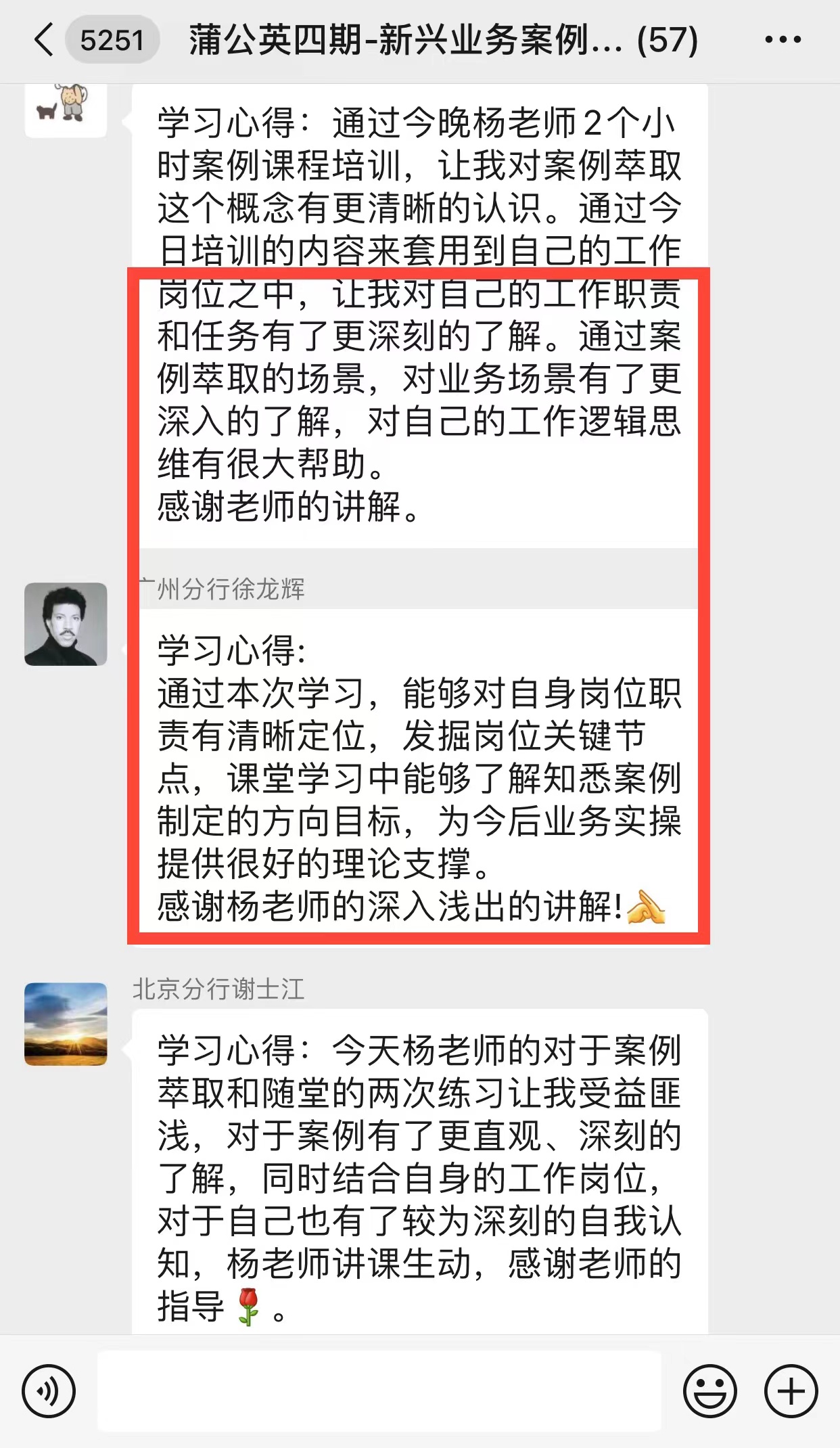Image resolution: width=840 pixels, height=1448 pixels.
Task: View profile of 广州分行徐龙辉 via avatar
Action: coord(66,624)
